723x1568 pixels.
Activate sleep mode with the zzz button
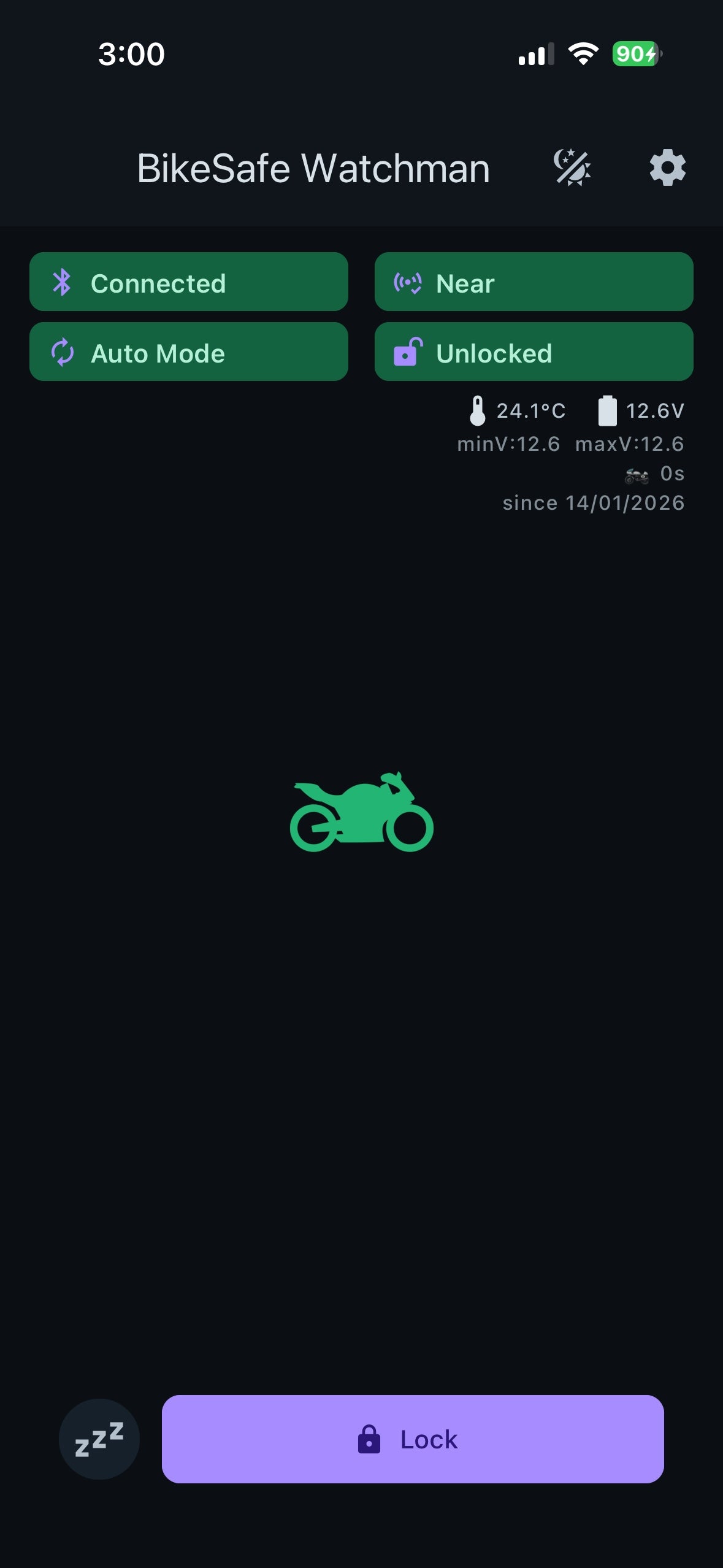(99, 1439)
